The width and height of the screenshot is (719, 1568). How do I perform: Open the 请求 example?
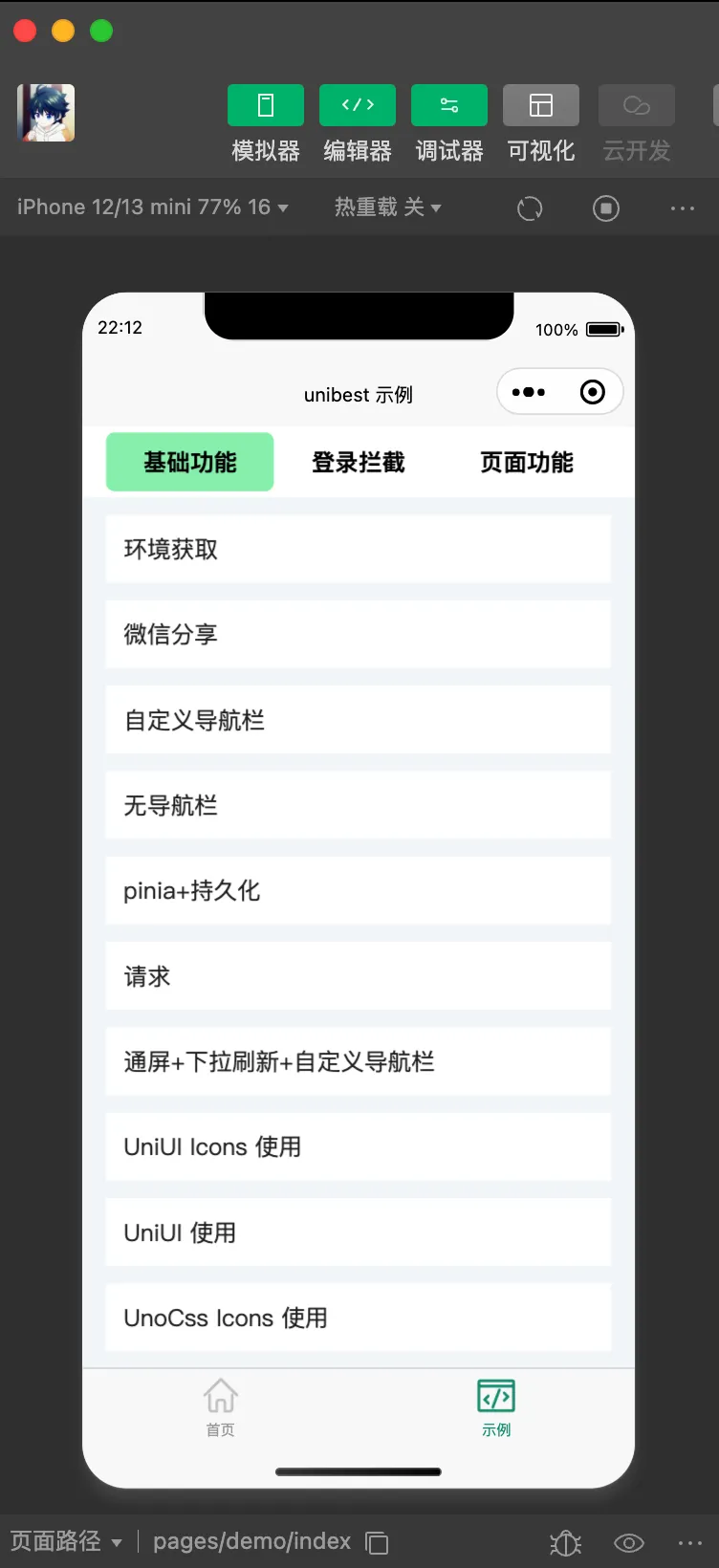[358, 975]
